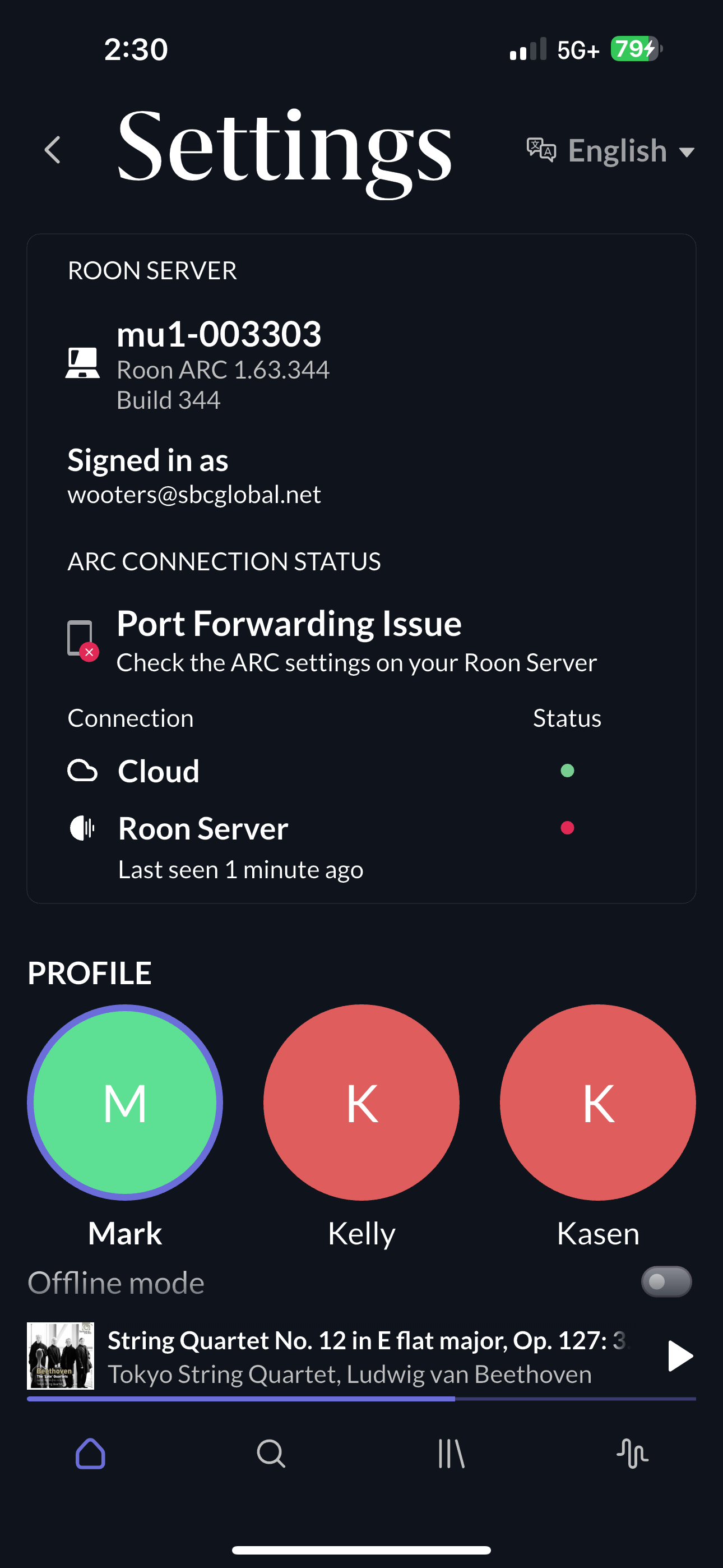Go back from Settings
Screen dimensions: 723x1568
[53, 150]
